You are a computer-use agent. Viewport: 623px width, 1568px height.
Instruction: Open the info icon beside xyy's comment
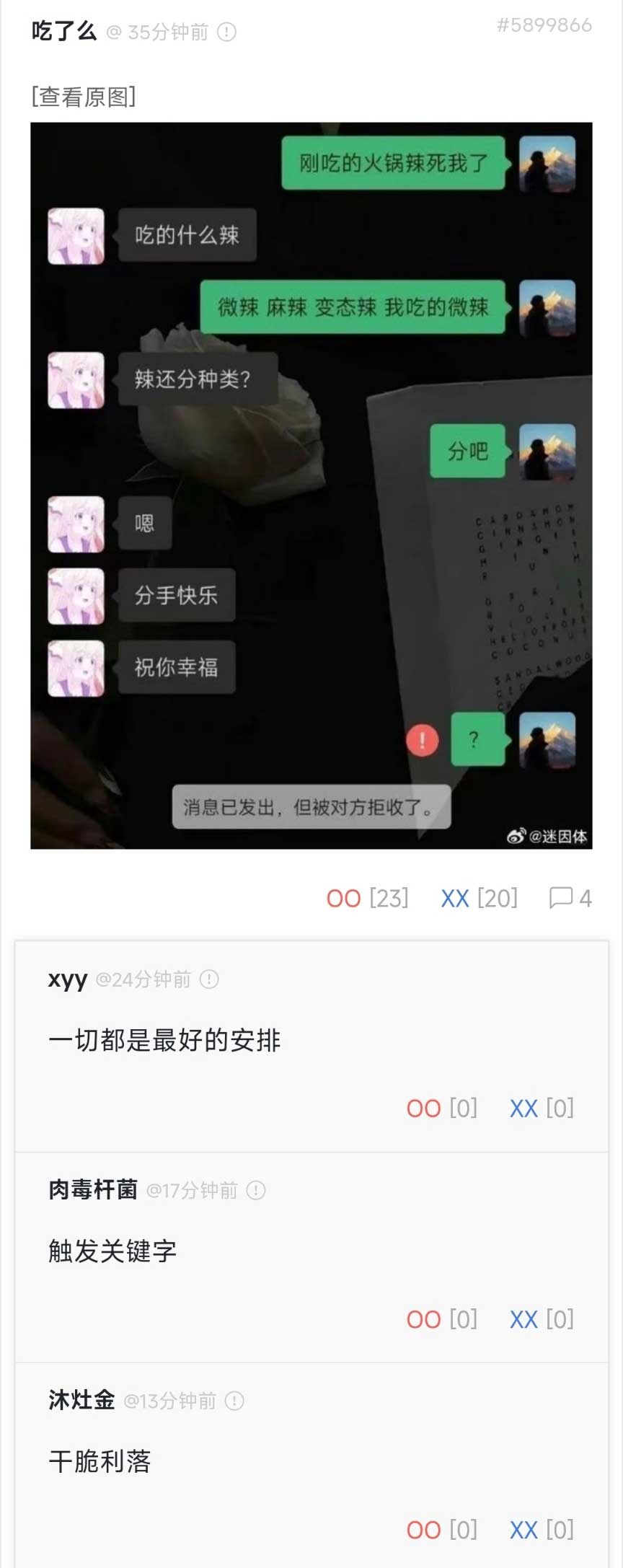(x=209, y=979)
